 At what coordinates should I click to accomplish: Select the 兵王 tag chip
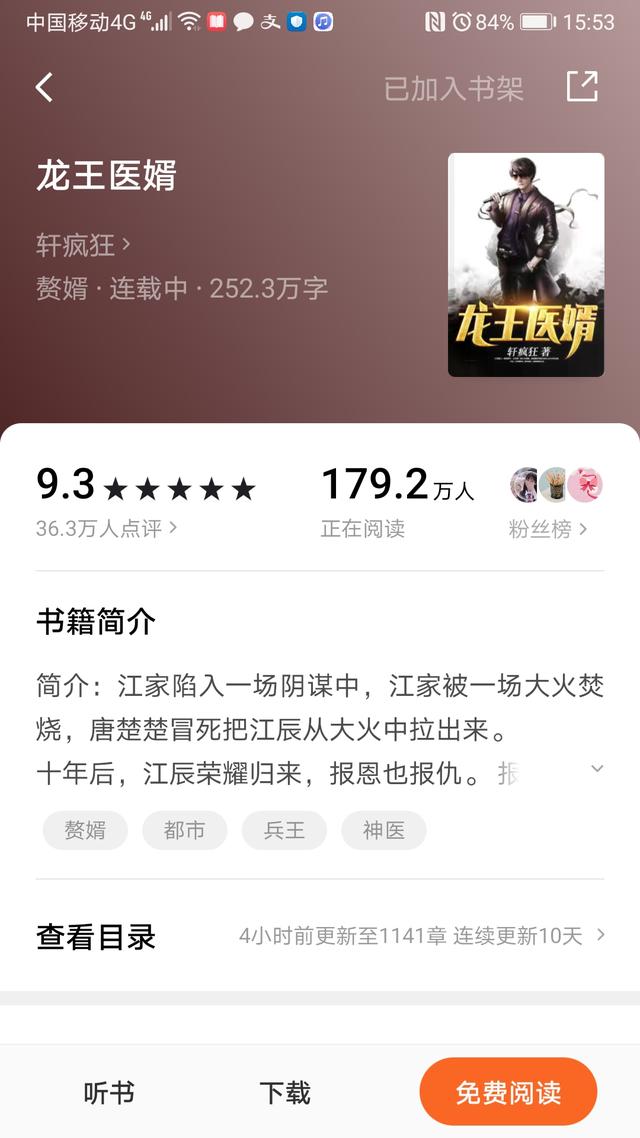point(284,830)
